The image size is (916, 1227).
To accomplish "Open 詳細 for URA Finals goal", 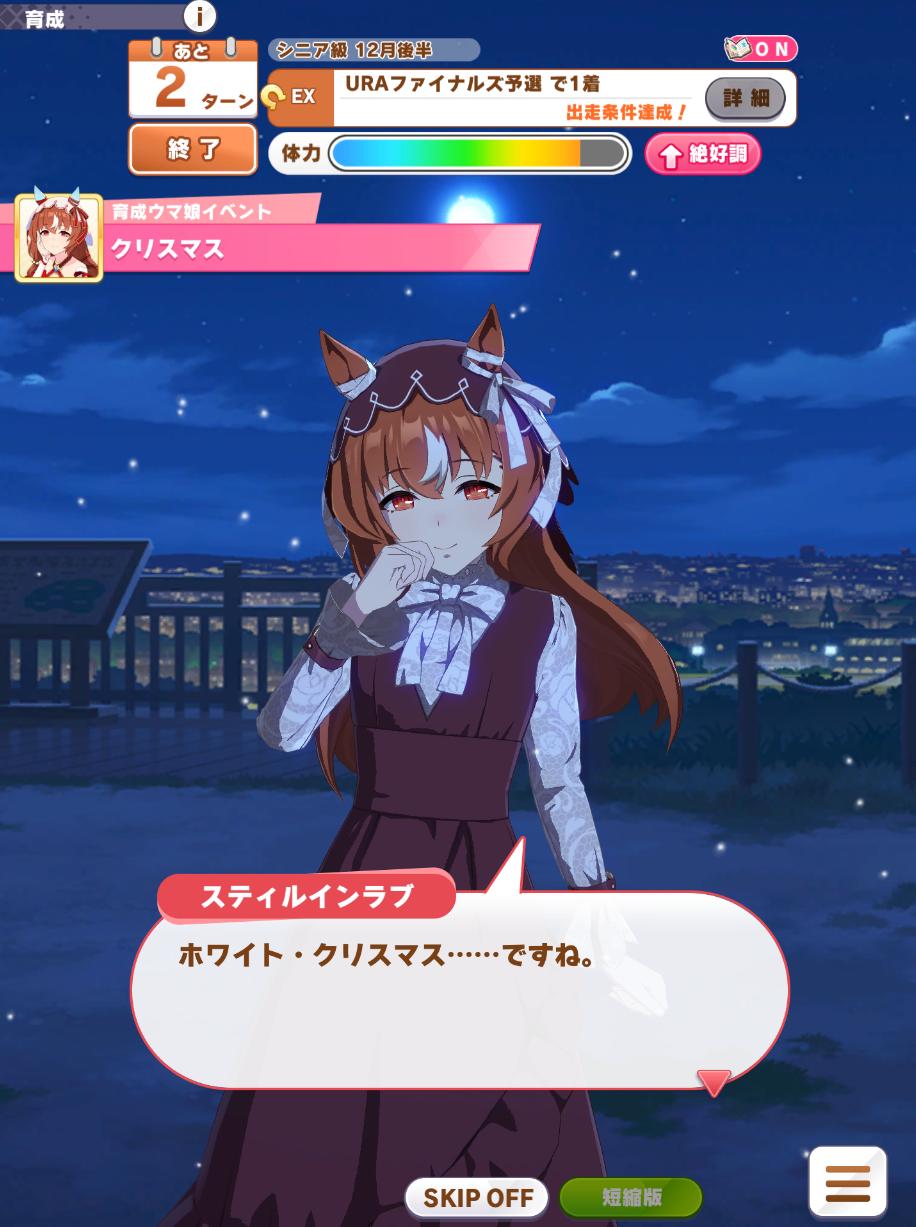I will tap(745, 98).
